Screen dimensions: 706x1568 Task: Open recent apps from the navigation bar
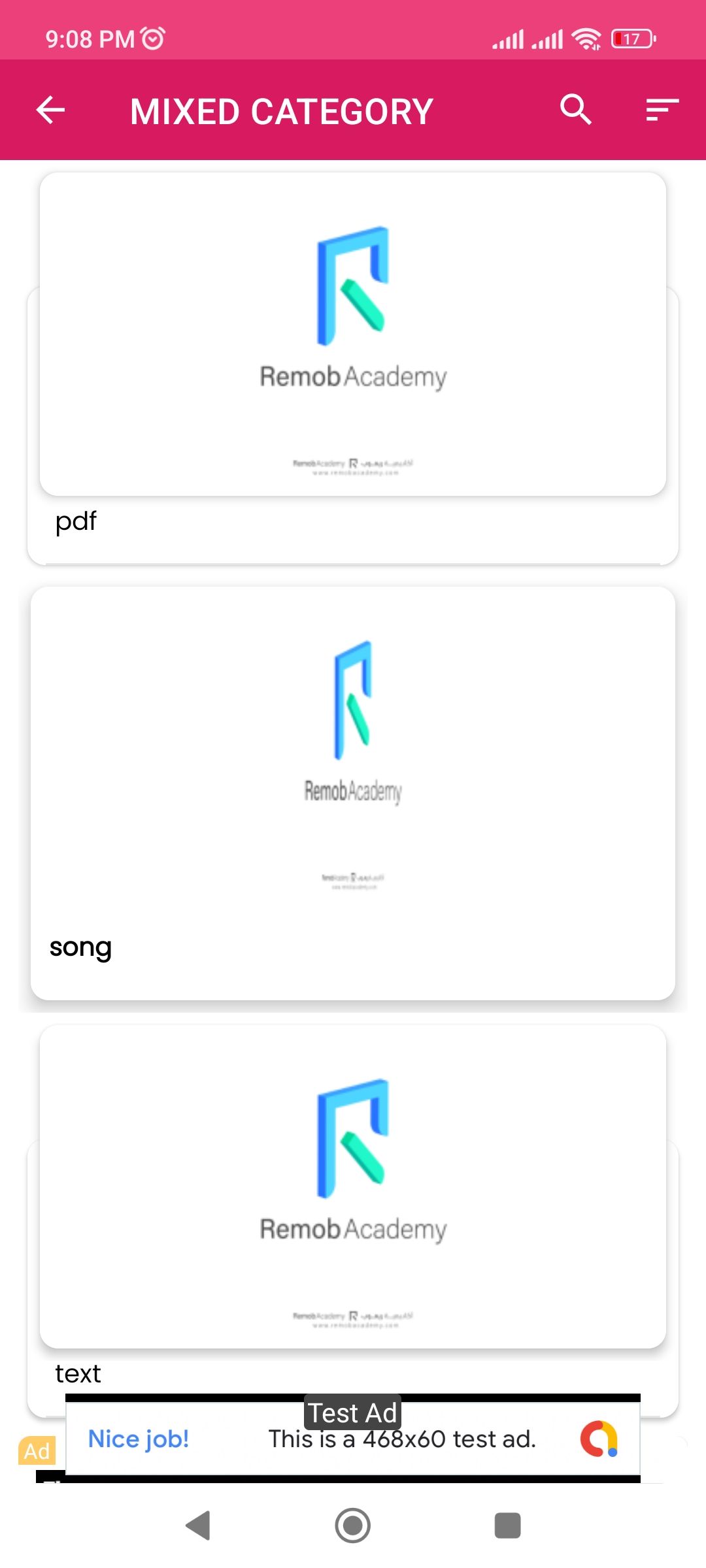pos(507,1526)
